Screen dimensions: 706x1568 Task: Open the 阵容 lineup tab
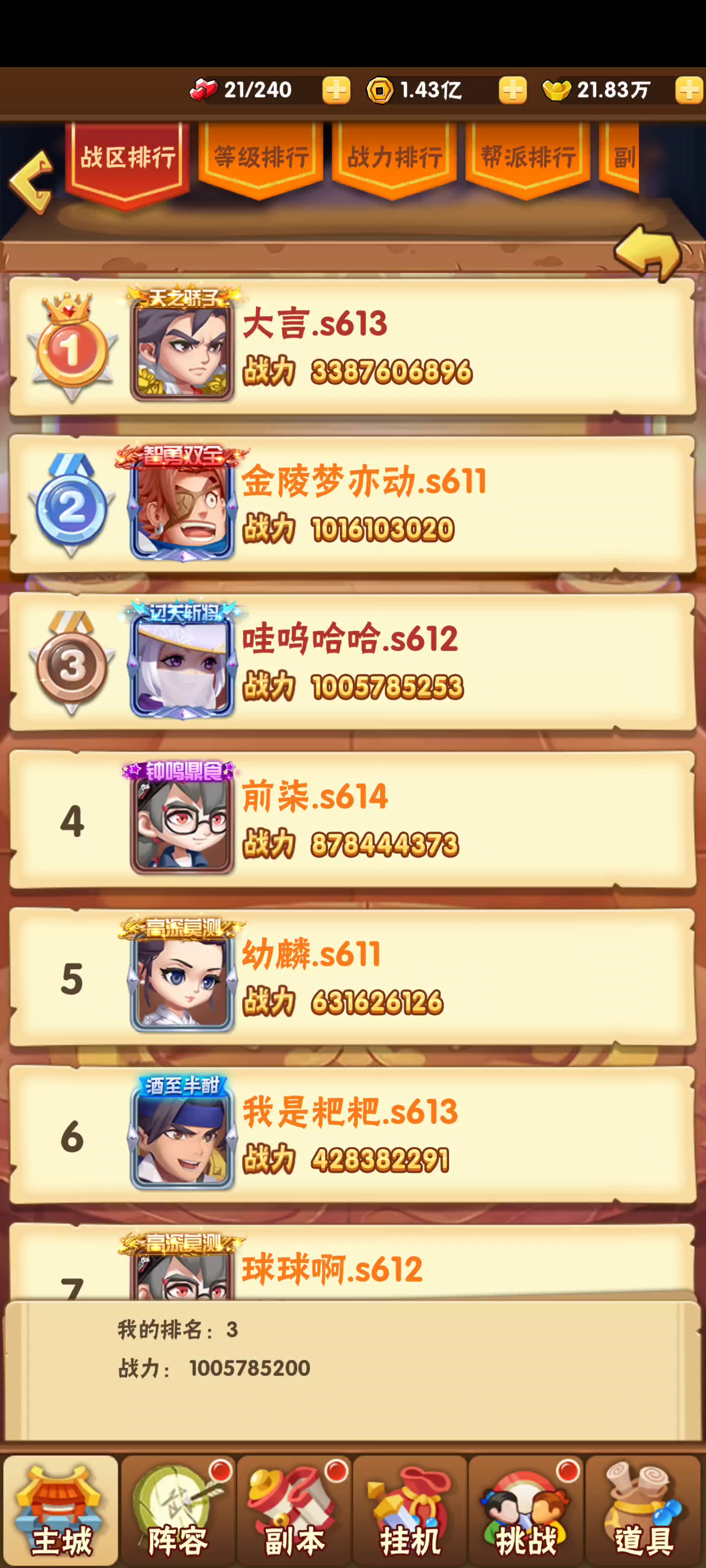[177, 1510]
